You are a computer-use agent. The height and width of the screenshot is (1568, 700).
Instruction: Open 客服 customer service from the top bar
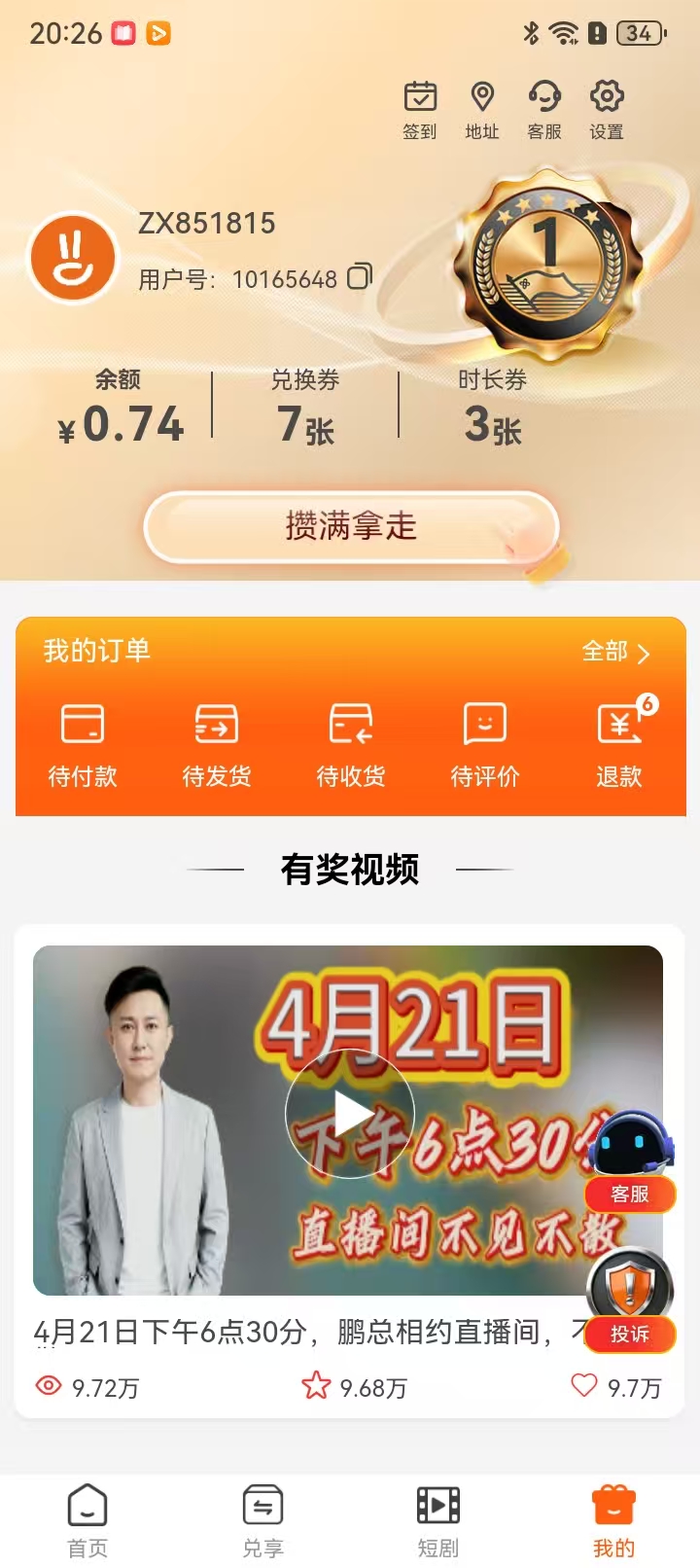(x=544, y=105)
